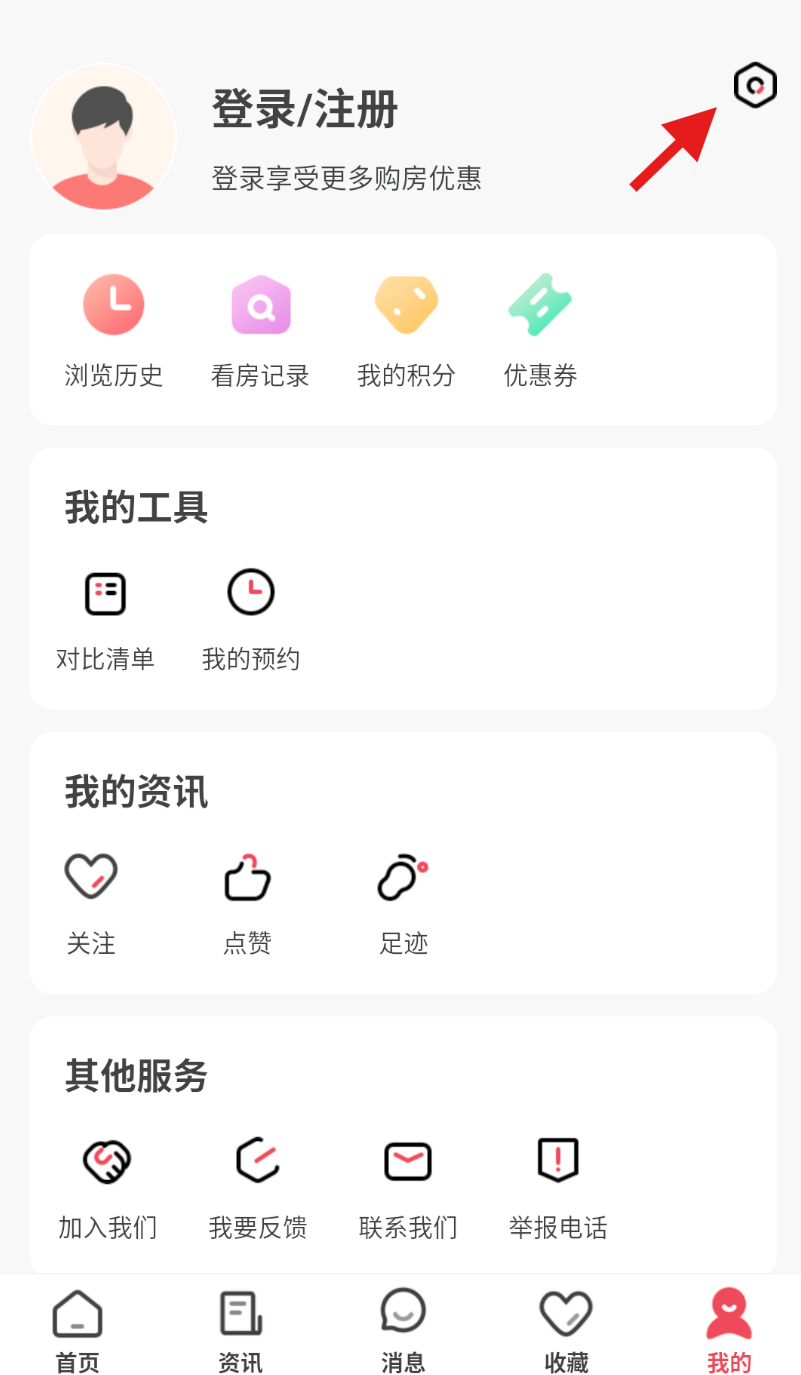Open the 收藏 favorites tab
The width and height of the screenshot is (801, 1375).
click(x=566, y=1330)
